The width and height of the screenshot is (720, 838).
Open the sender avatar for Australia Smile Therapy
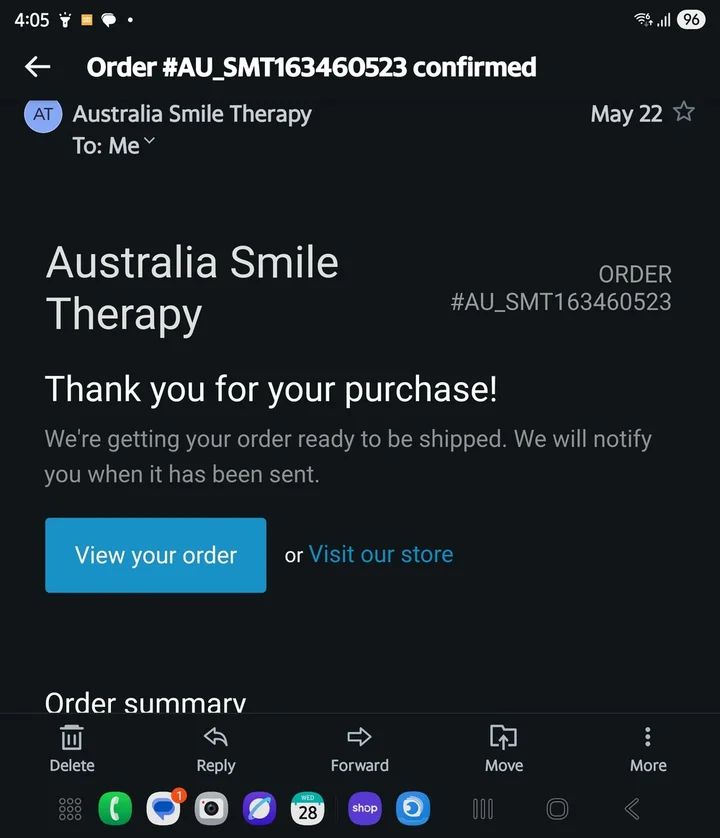pyautogui.click(x=43, y=114)
